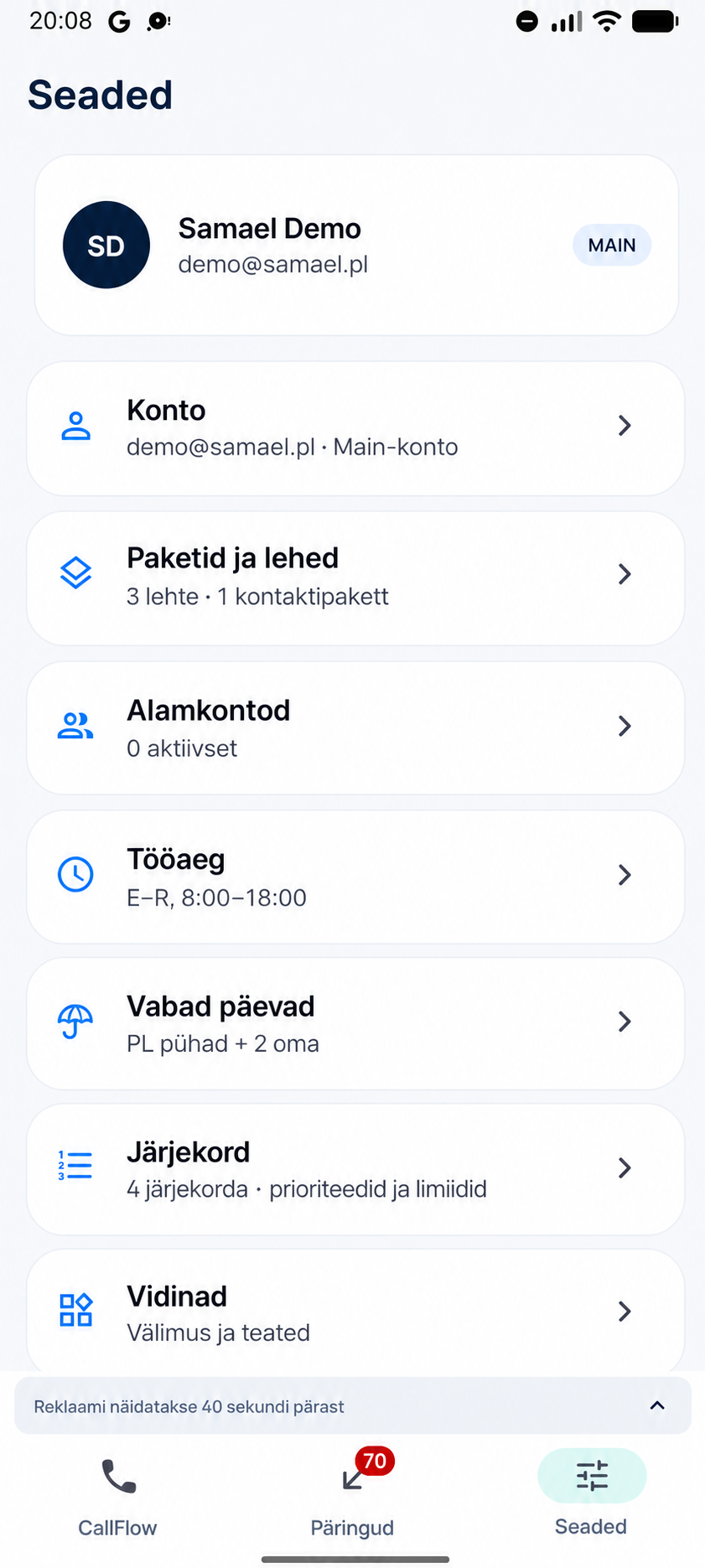Switch to the Päringud tab

tap(353, 1497)
